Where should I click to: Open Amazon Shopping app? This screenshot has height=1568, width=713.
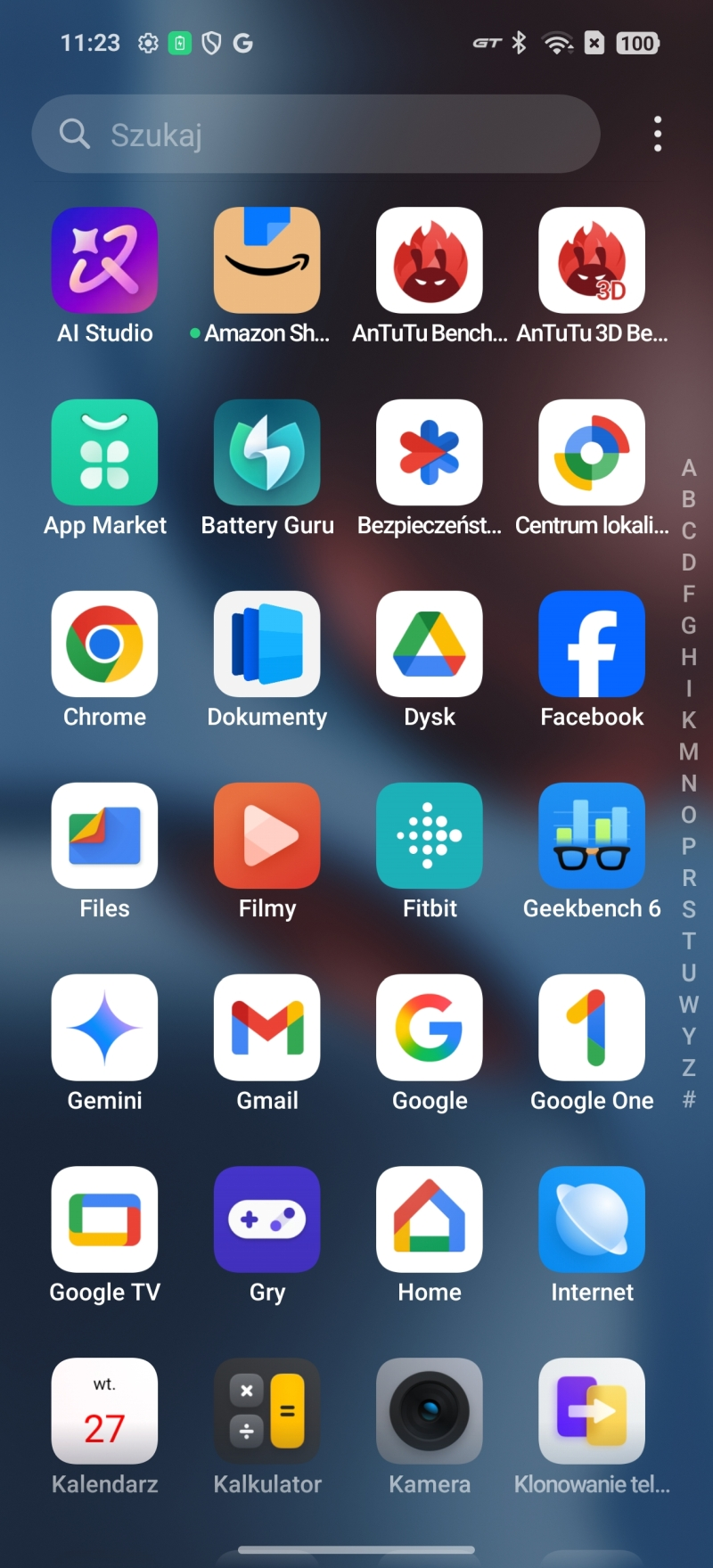coord(267,261)
